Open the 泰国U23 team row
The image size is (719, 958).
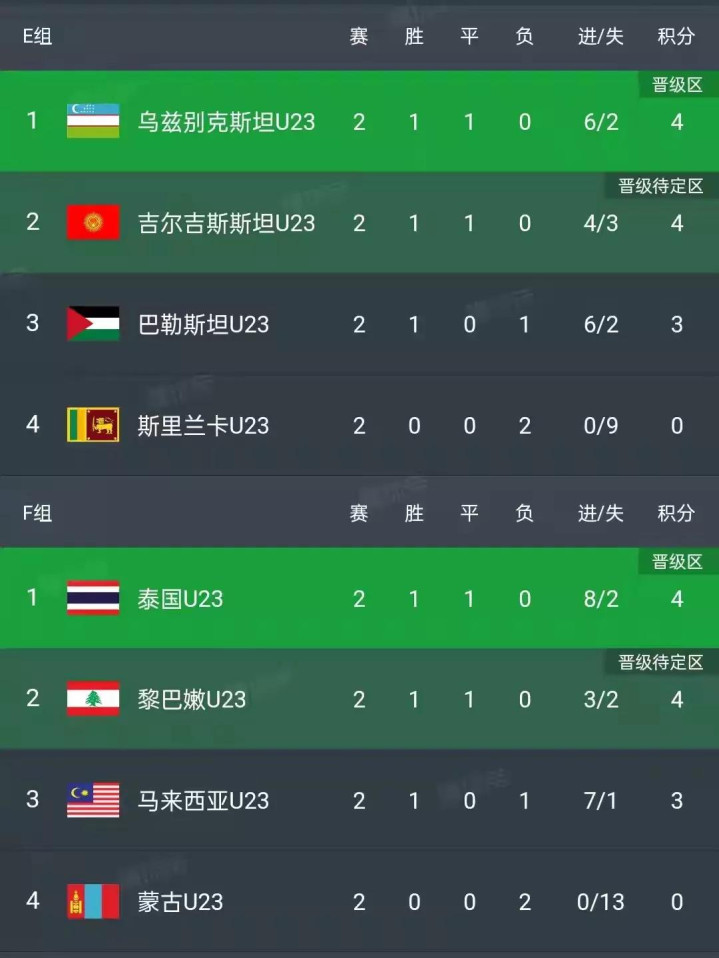pos(359,598)
